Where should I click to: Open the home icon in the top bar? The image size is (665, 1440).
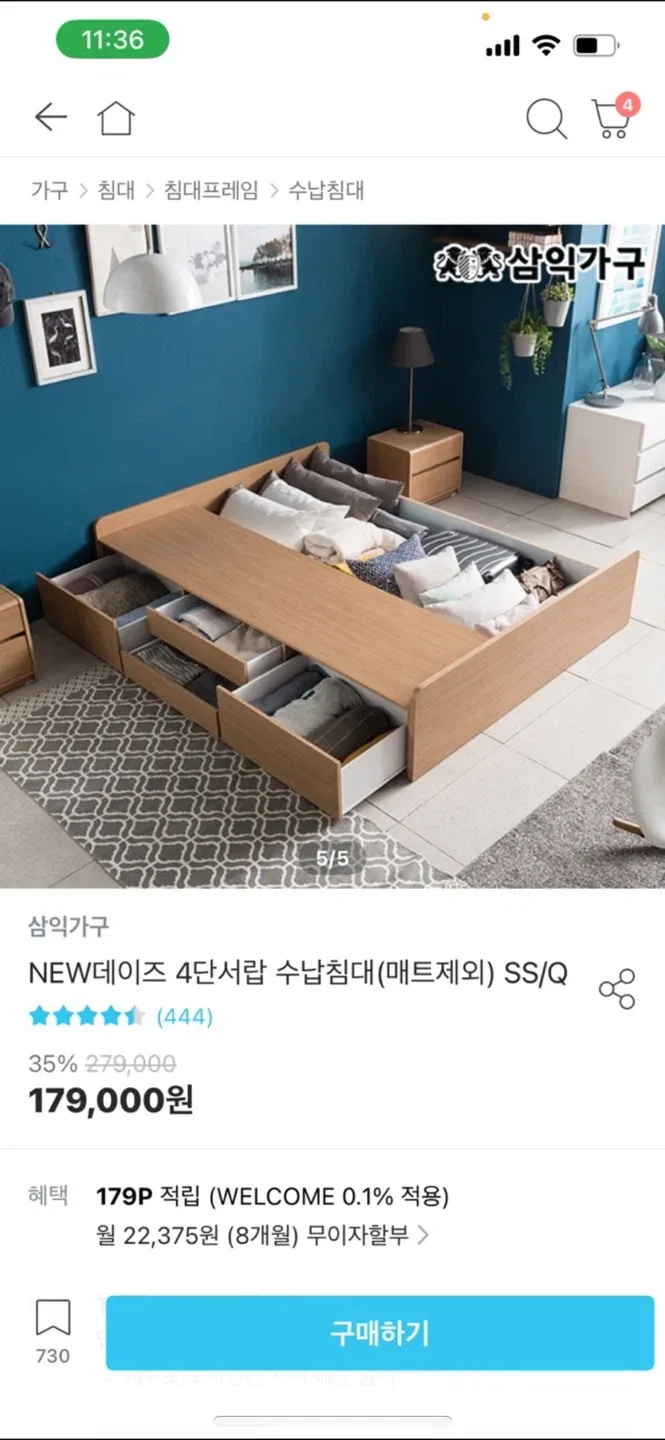pos(115,118)
